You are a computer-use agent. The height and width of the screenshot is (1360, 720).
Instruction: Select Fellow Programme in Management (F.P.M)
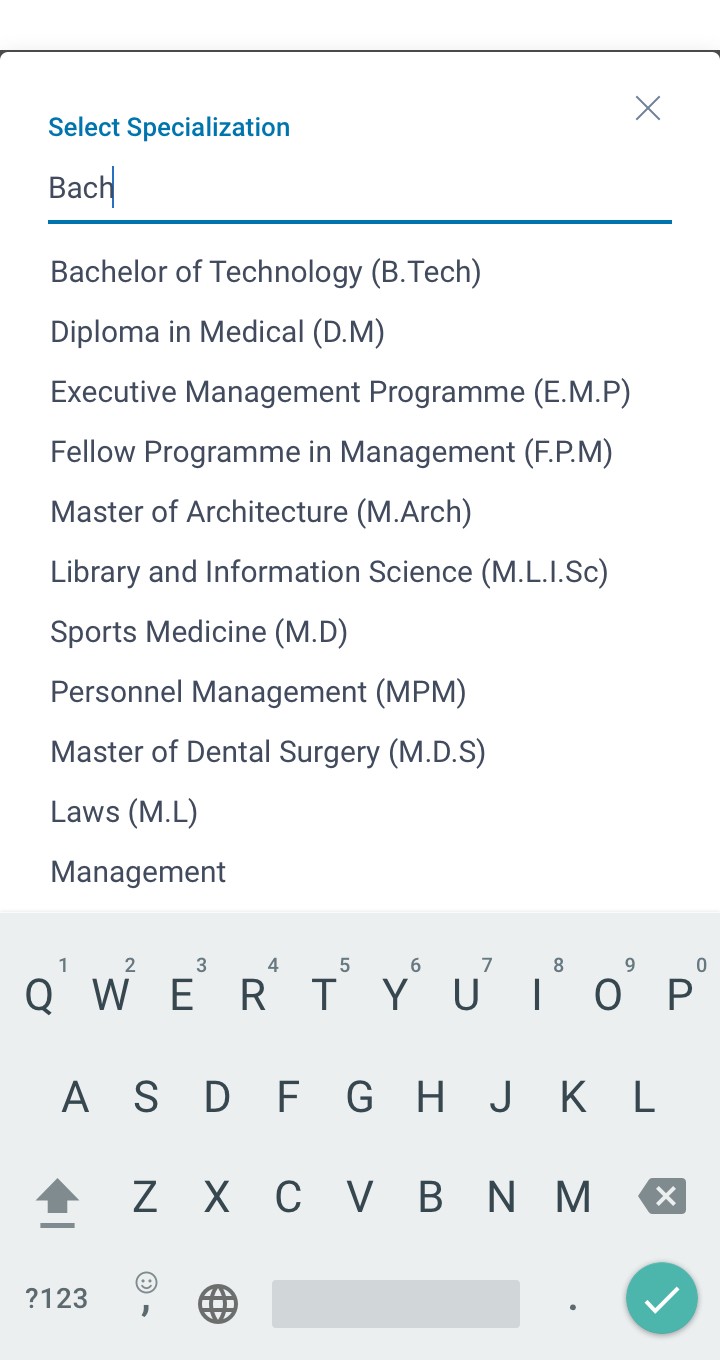pos(331,452)
